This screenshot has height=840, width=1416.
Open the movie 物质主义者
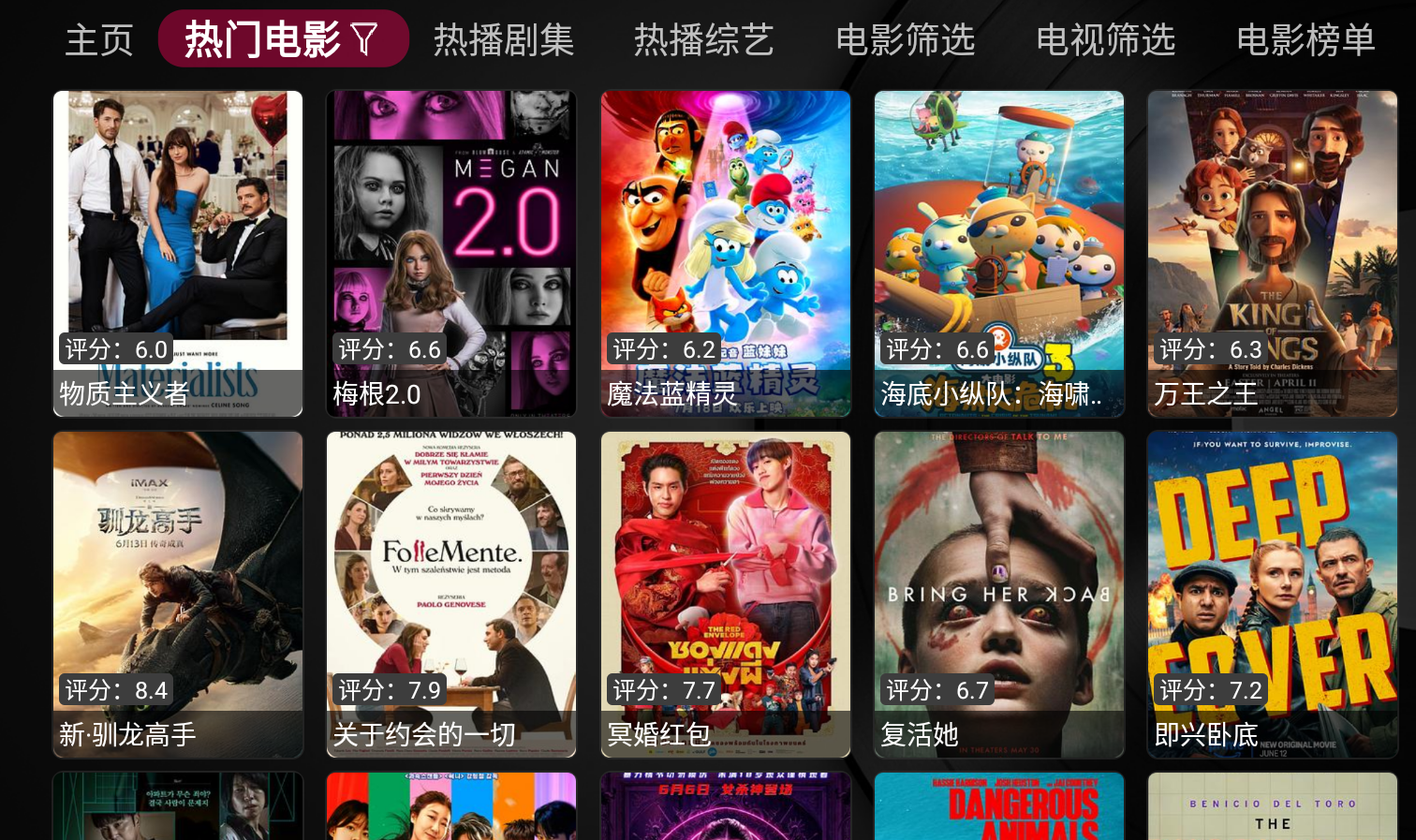(178, 253)
